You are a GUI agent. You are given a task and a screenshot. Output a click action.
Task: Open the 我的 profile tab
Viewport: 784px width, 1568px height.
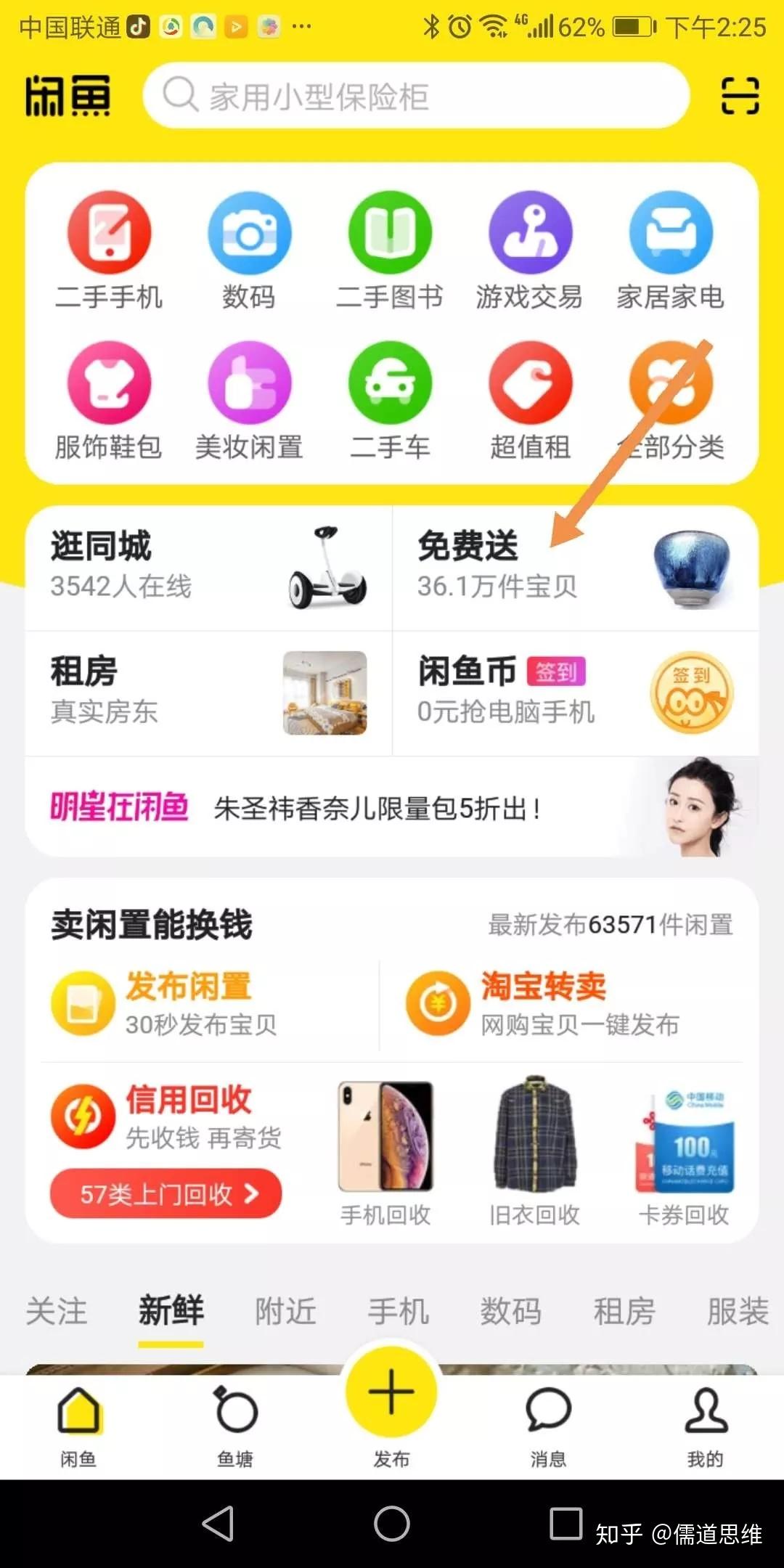705,1424
